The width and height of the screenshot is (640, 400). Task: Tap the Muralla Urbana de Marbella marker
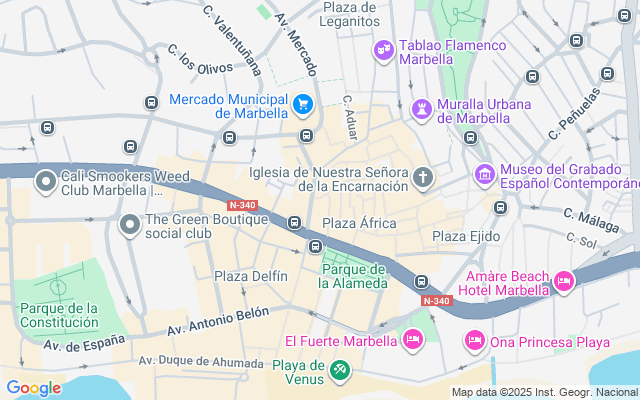(423, 108)
